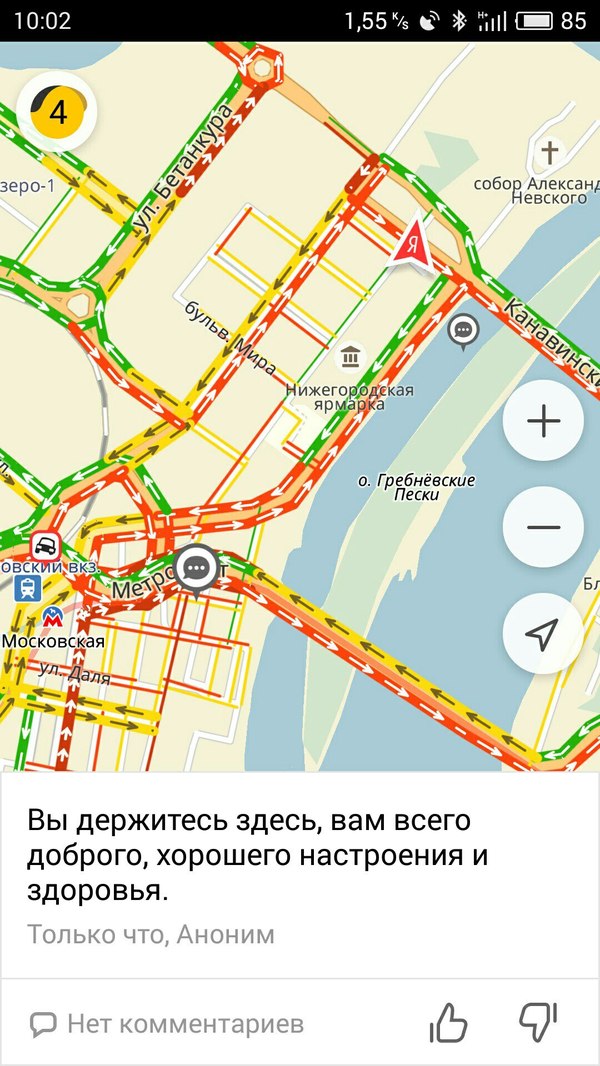Dislike the anonymous road comment
The width and height of the screenshot is (600, 1066).
coord(538,1022)
